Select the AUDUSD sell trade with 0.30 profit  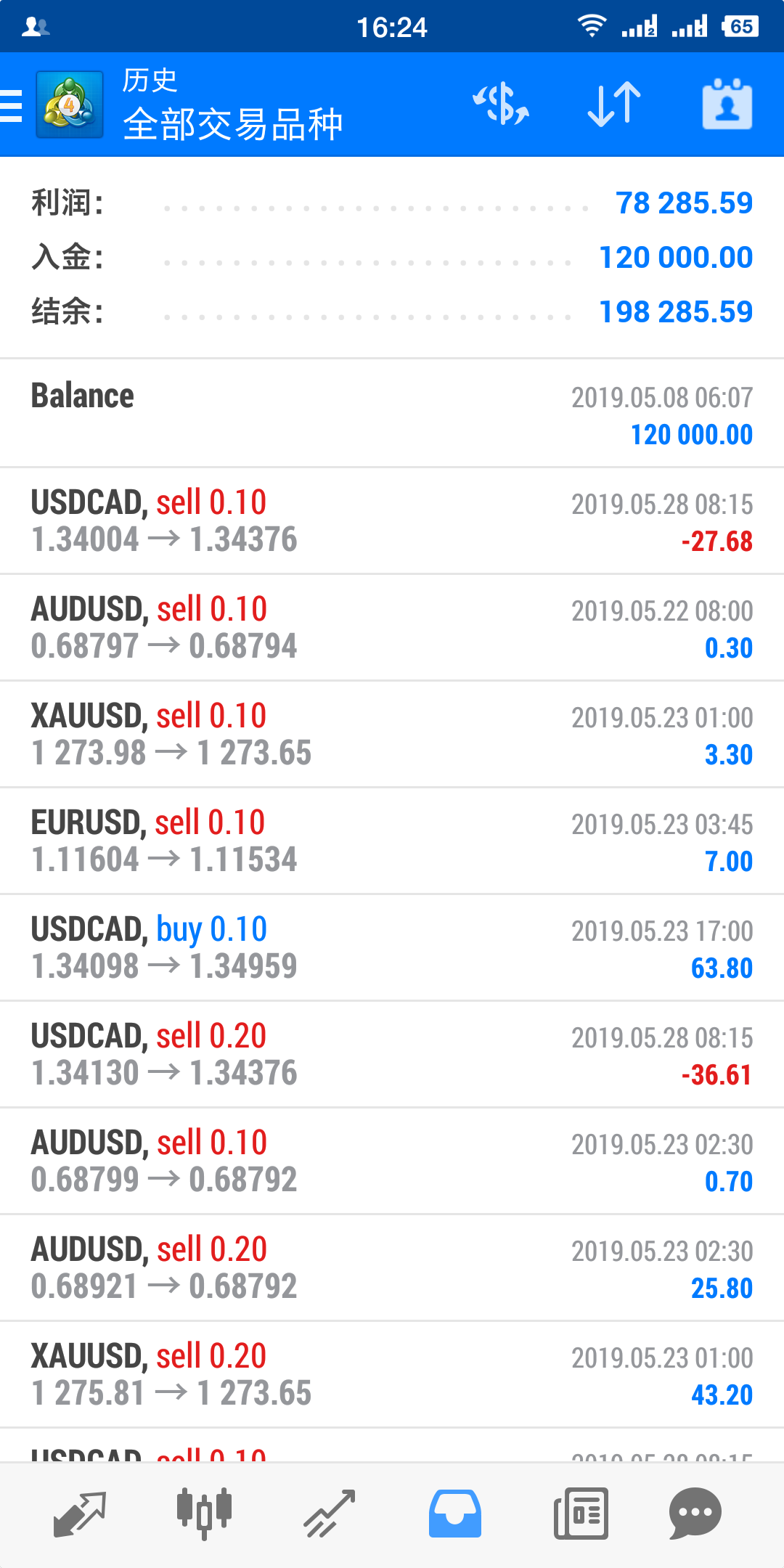(x=392, y=628)
